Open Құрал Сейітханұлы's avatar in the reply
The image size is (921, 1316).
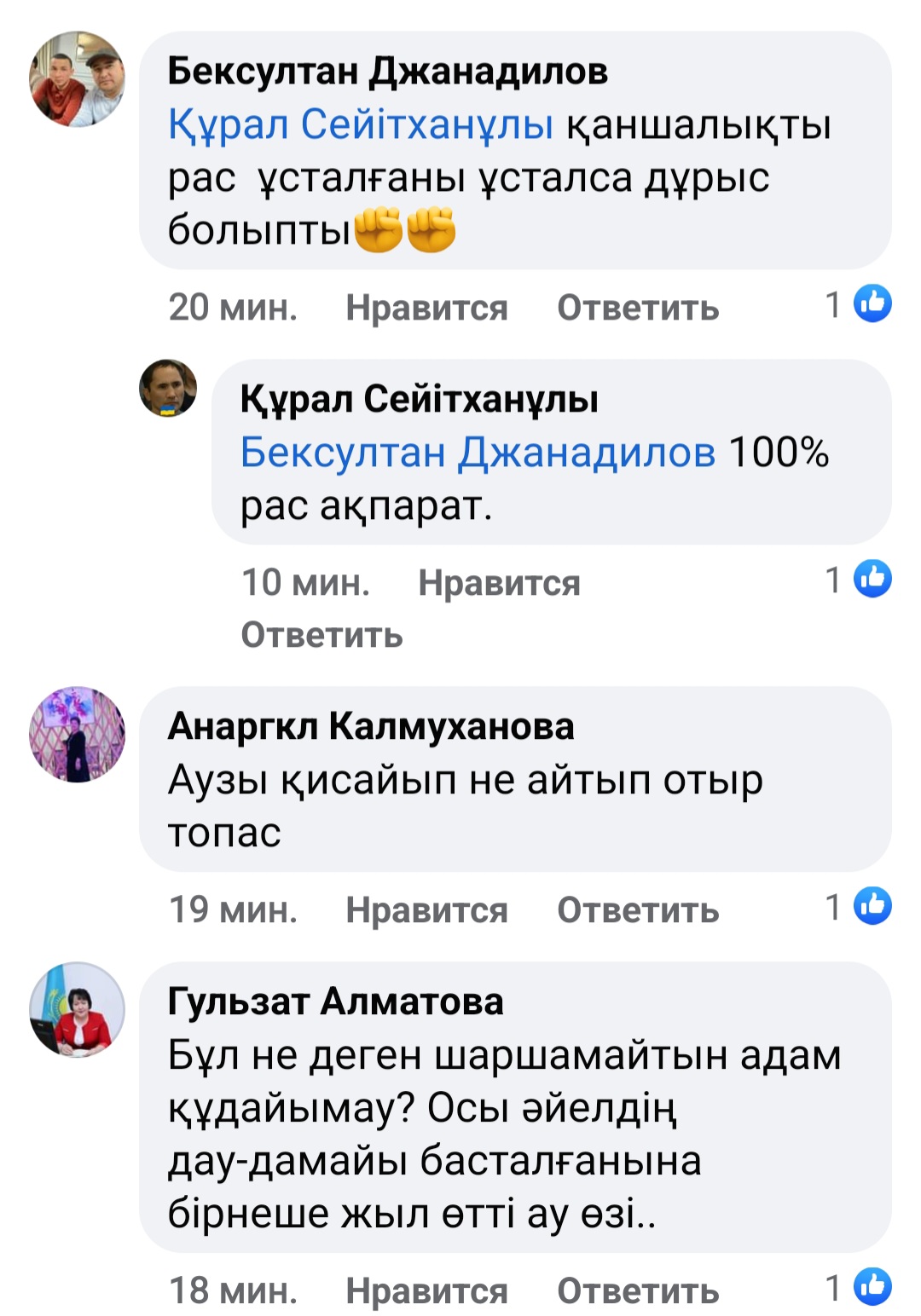point(168,389)
